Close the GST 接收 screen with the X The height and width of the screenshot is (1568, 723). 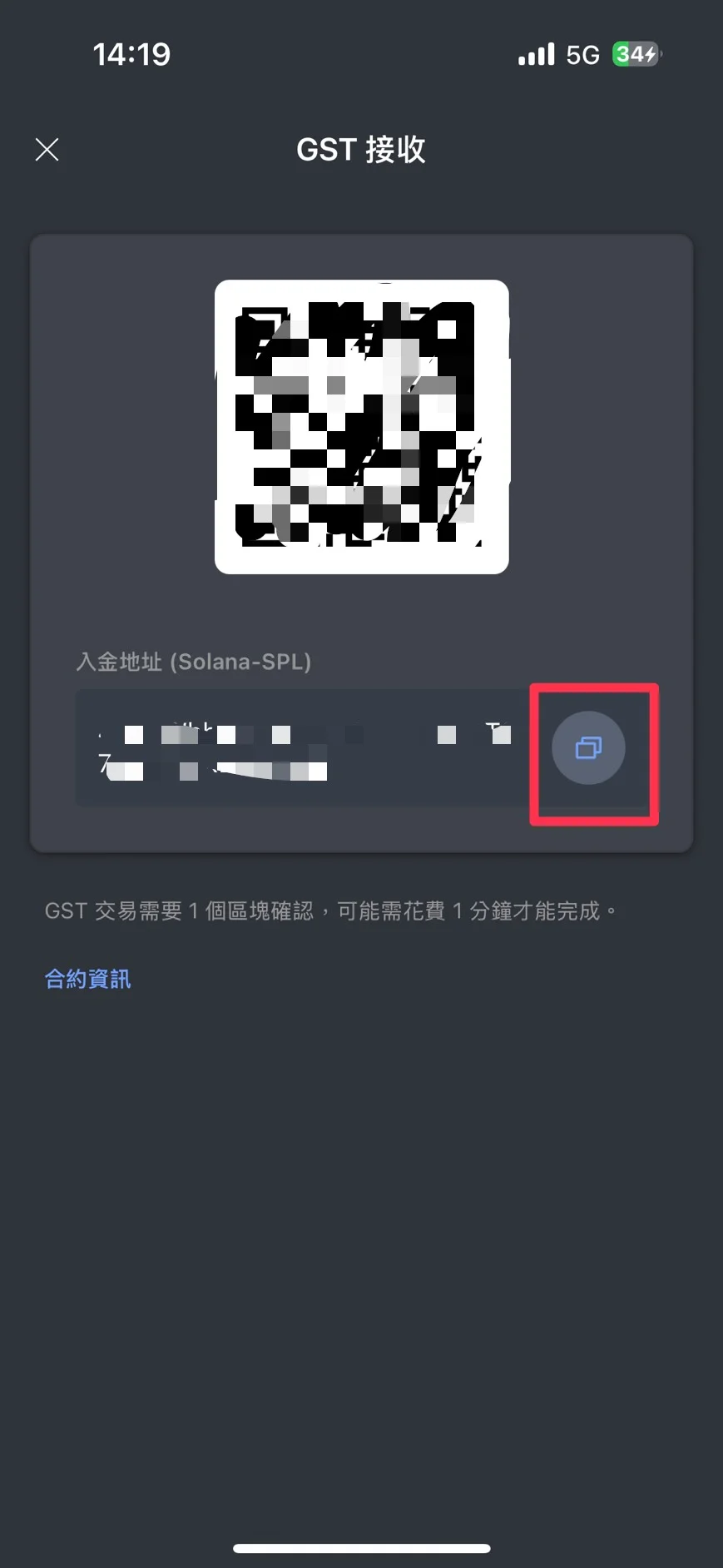click(47, 150)
